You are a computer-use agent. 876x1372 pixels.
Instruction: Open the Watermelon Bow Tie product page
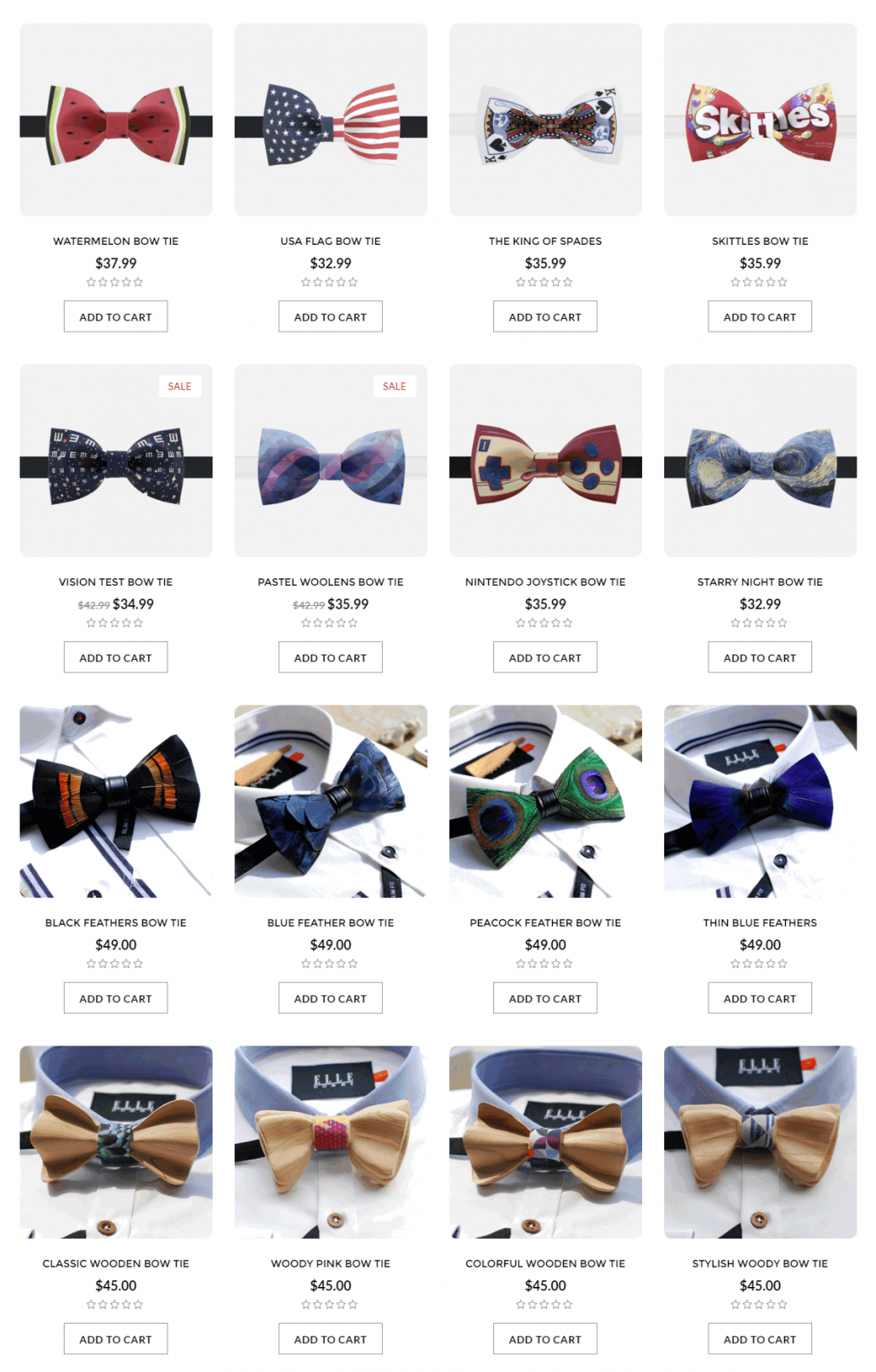tap(116, 241)
